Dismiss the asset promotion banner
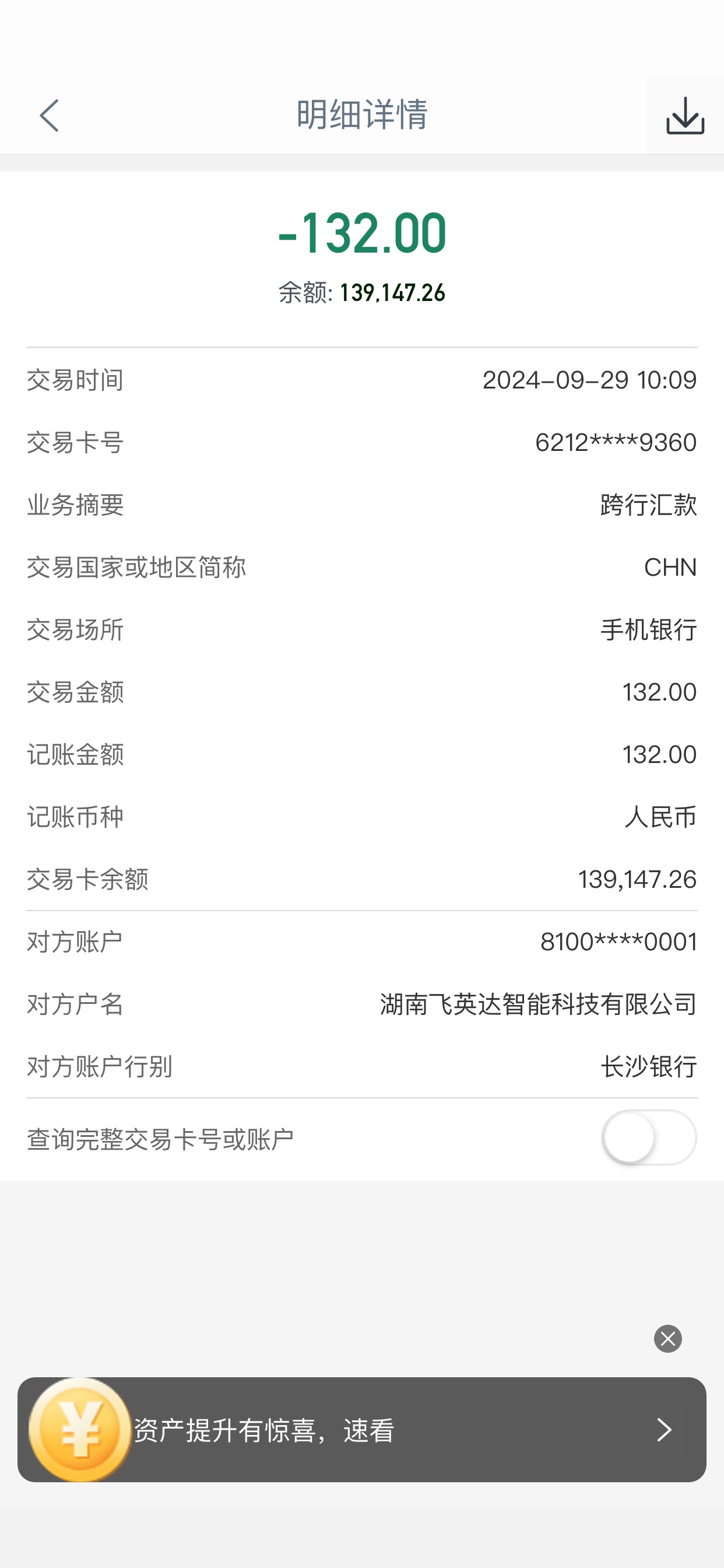This screenshot has width=724, height=1568. coord(667,1339)
